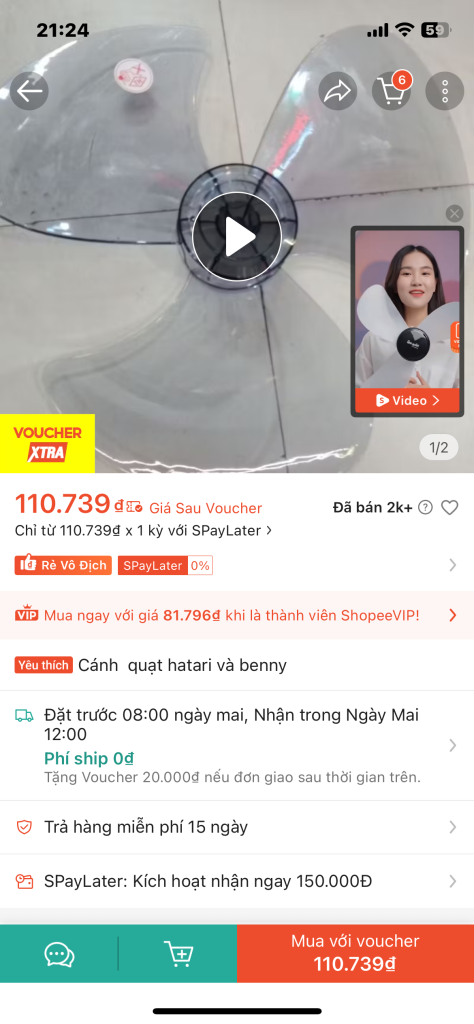Open the three-dot overflow menu
The image size is (474, 1024).
[x=445, y=91]
